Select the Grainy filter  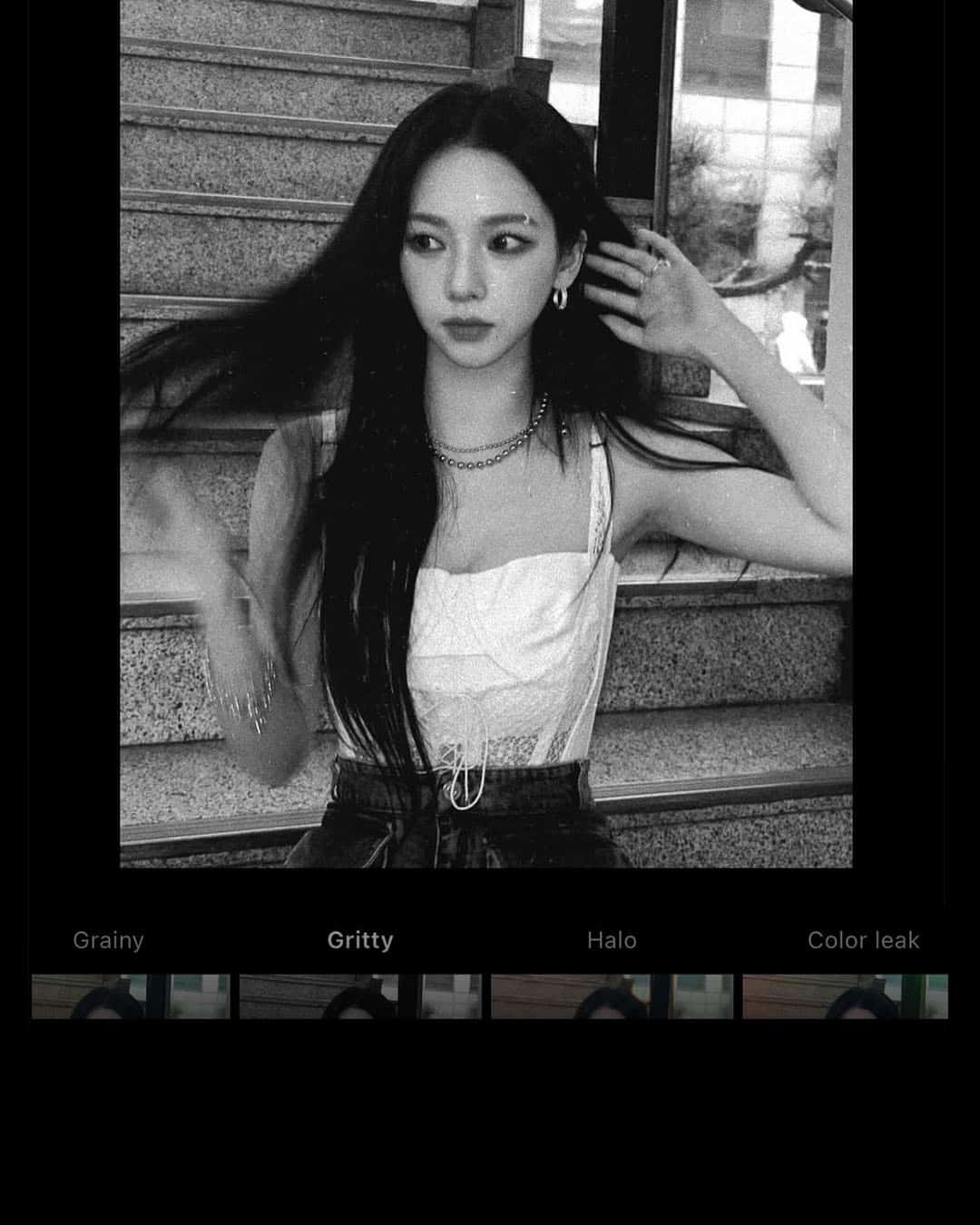(130, 995)
